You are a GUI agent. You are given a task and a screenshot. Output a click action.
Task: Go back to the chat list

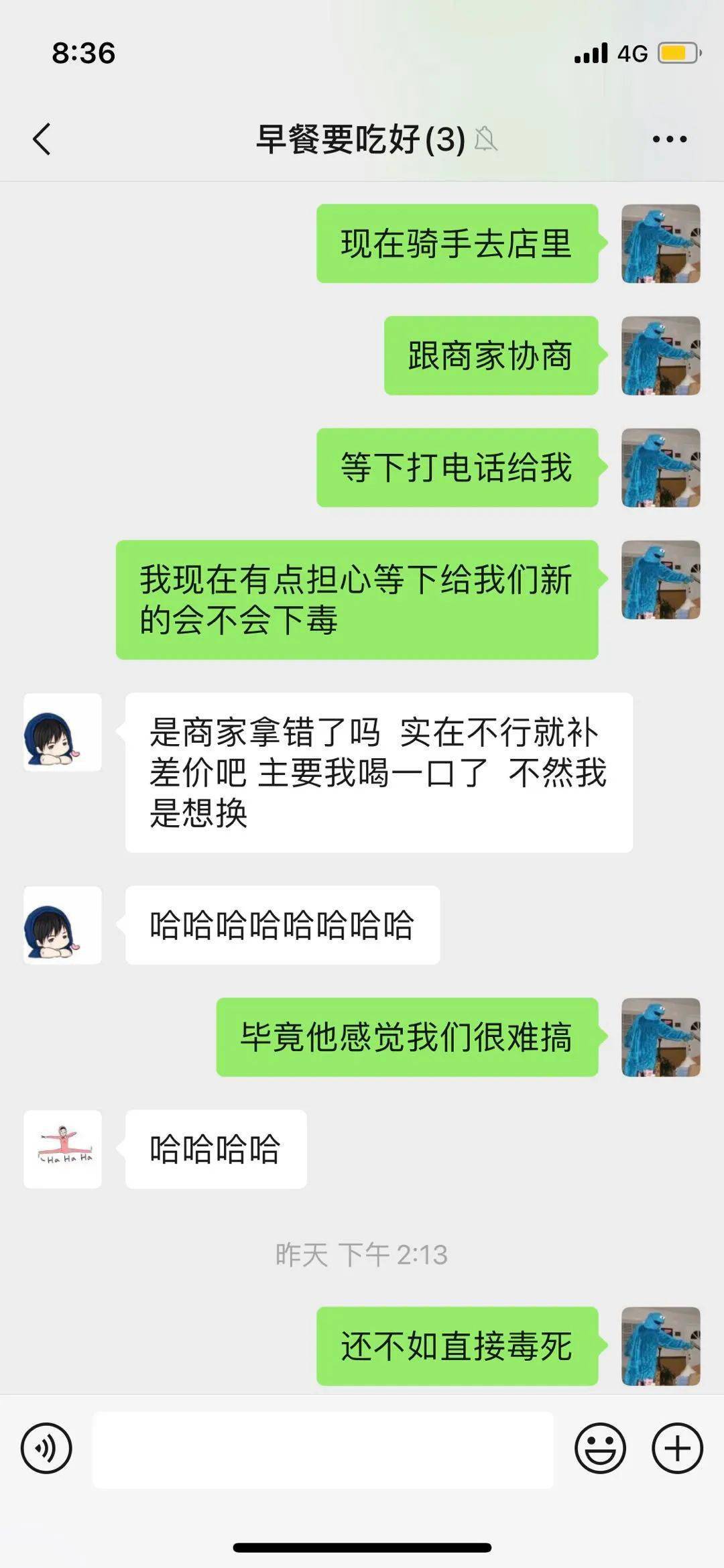point(42,139)
